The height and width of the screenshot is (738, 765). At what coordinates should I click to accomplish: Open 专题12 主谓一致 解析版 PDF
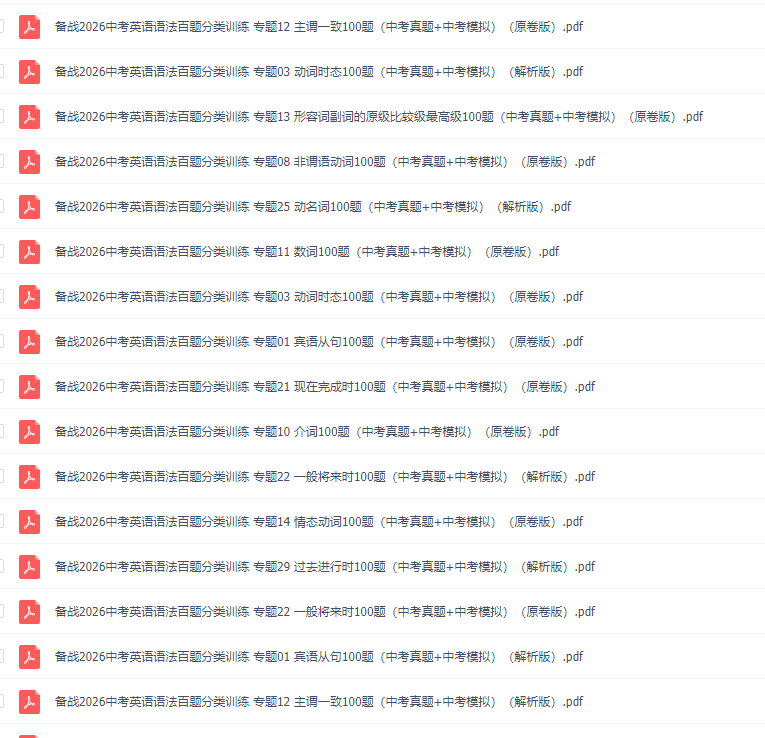pos(319,702)
